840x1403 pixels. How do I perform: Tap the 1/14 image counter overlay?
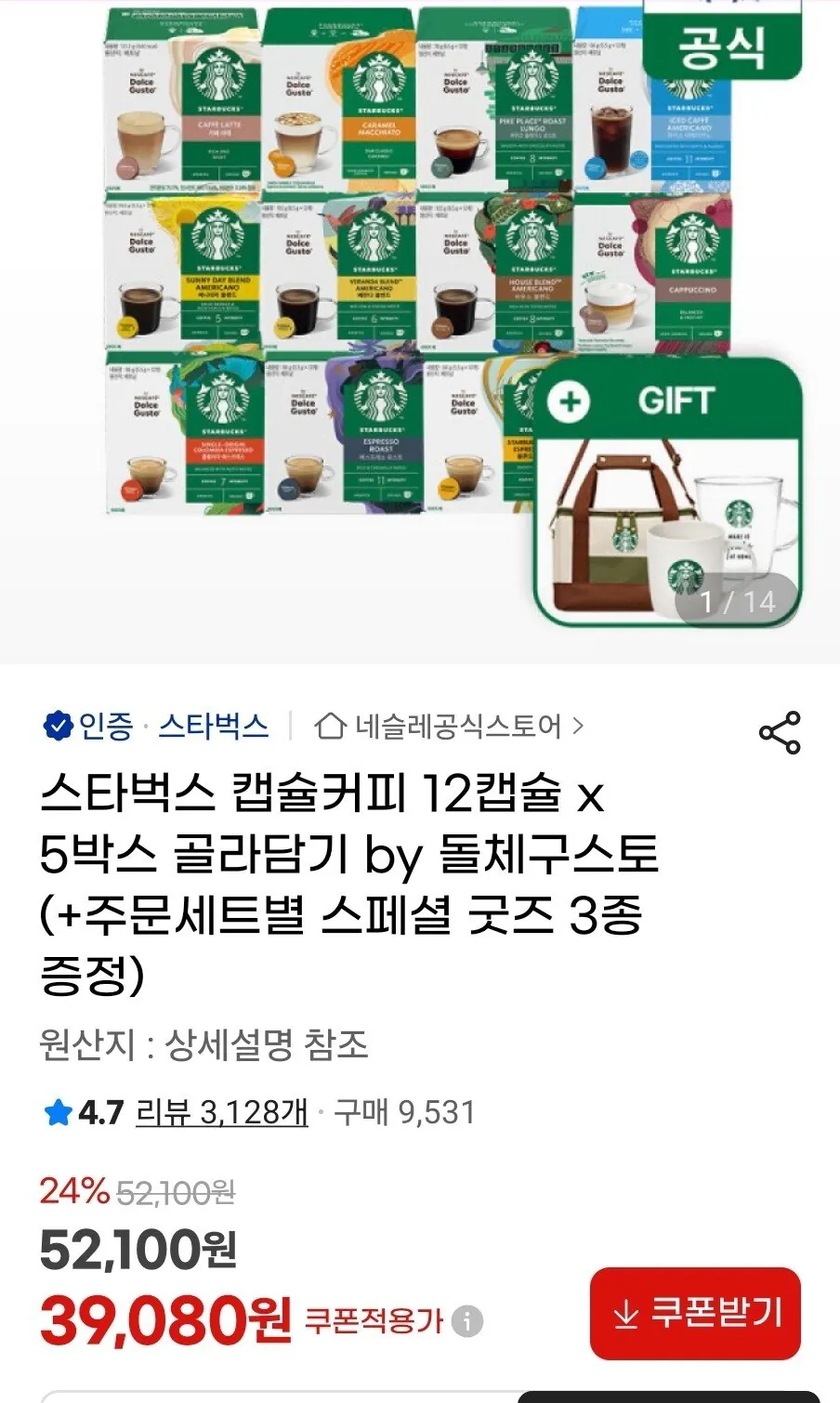click(x=739, y=604)
